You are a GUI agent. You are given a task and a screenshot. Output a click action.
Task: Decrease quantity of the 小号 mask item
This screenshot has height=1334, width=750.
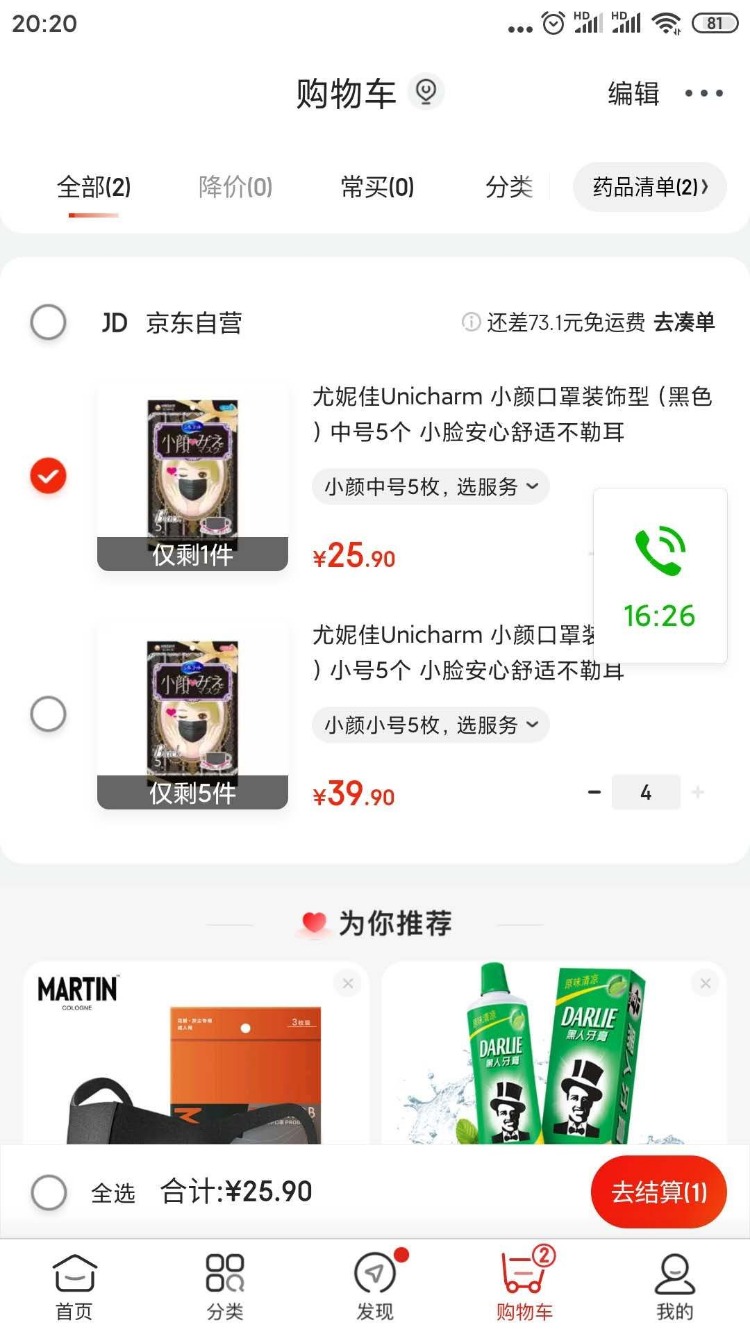click(594, 792)
